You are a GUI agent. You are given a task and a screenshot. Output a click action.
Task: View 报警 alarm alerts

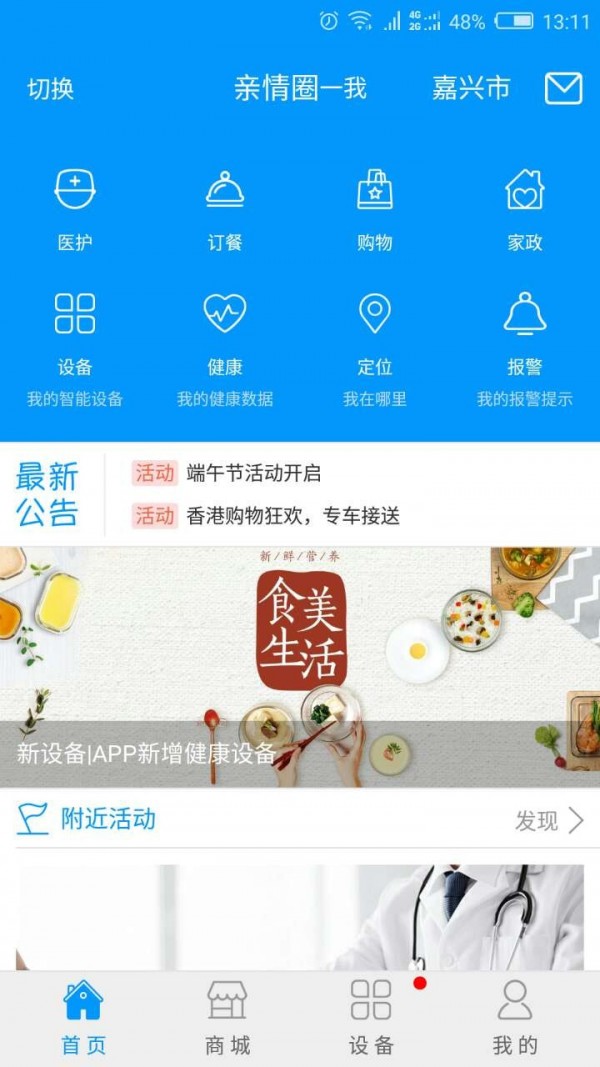pyautogui.click(x=525, y=345)
